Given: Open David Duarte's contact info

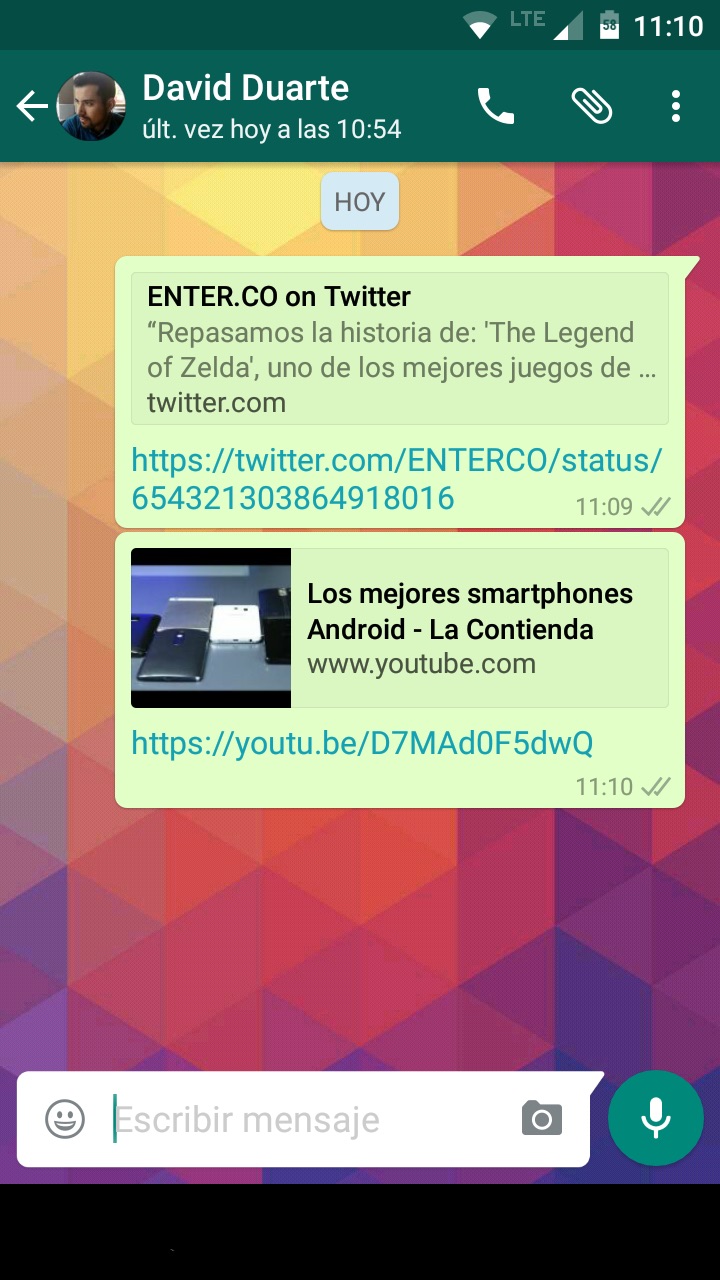Looking at the screenshot, I should point(270,106).
